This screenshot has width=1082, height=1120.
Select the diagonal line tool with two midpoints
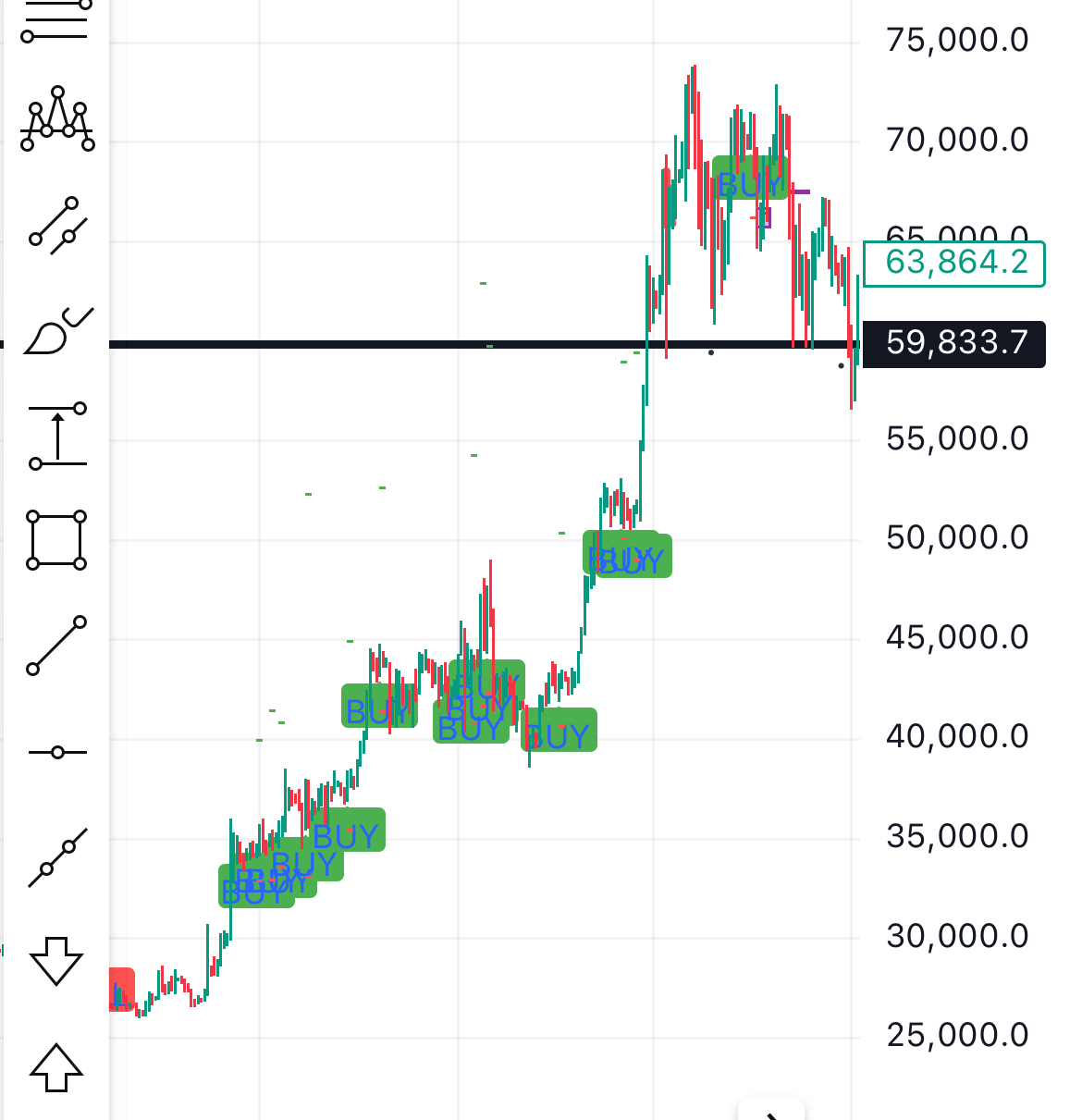click(x=57, y=858)
